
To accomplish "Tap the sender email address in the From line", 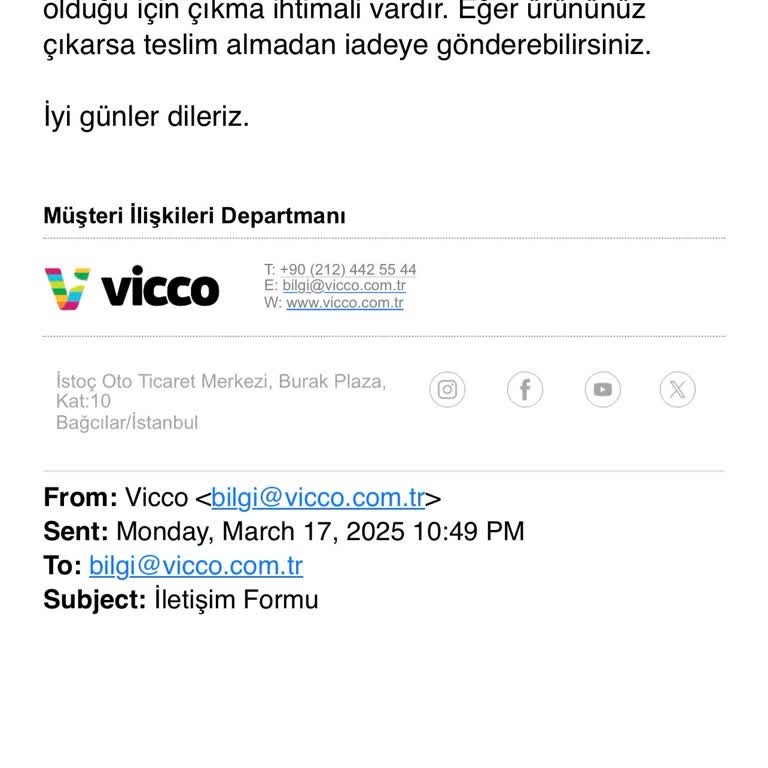I will [x=318, y=498].
